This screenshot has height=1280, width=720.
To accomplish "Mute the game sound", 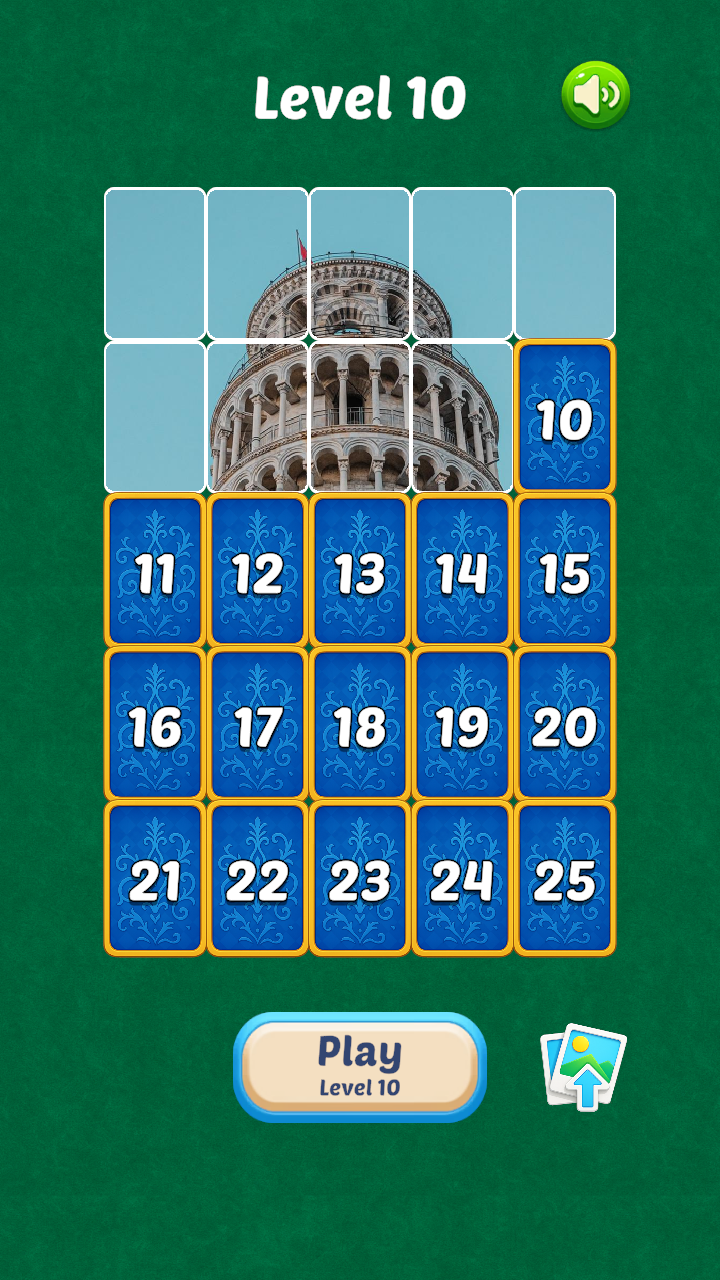I will click(595, 96).
